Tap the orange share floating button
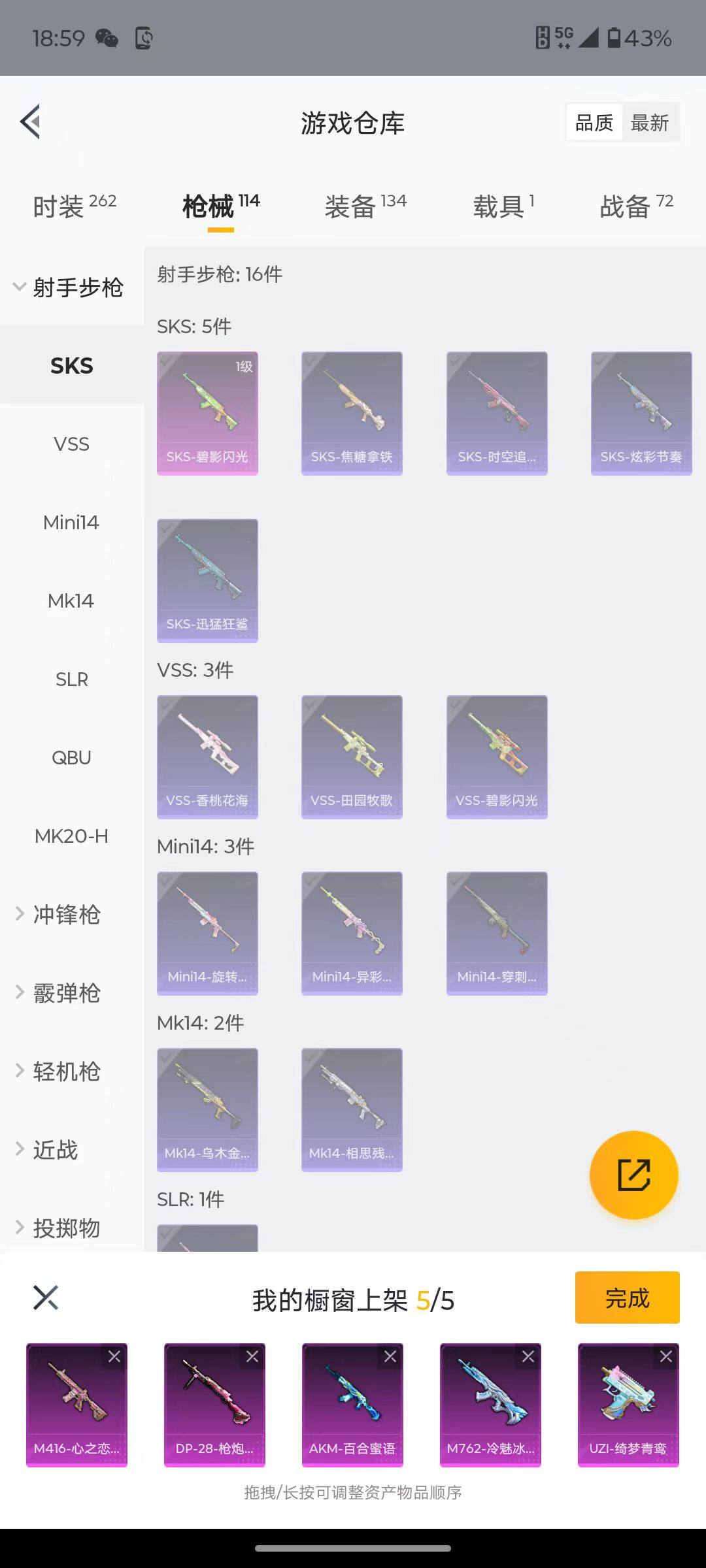706x1568 pixels. point(633,1175)
